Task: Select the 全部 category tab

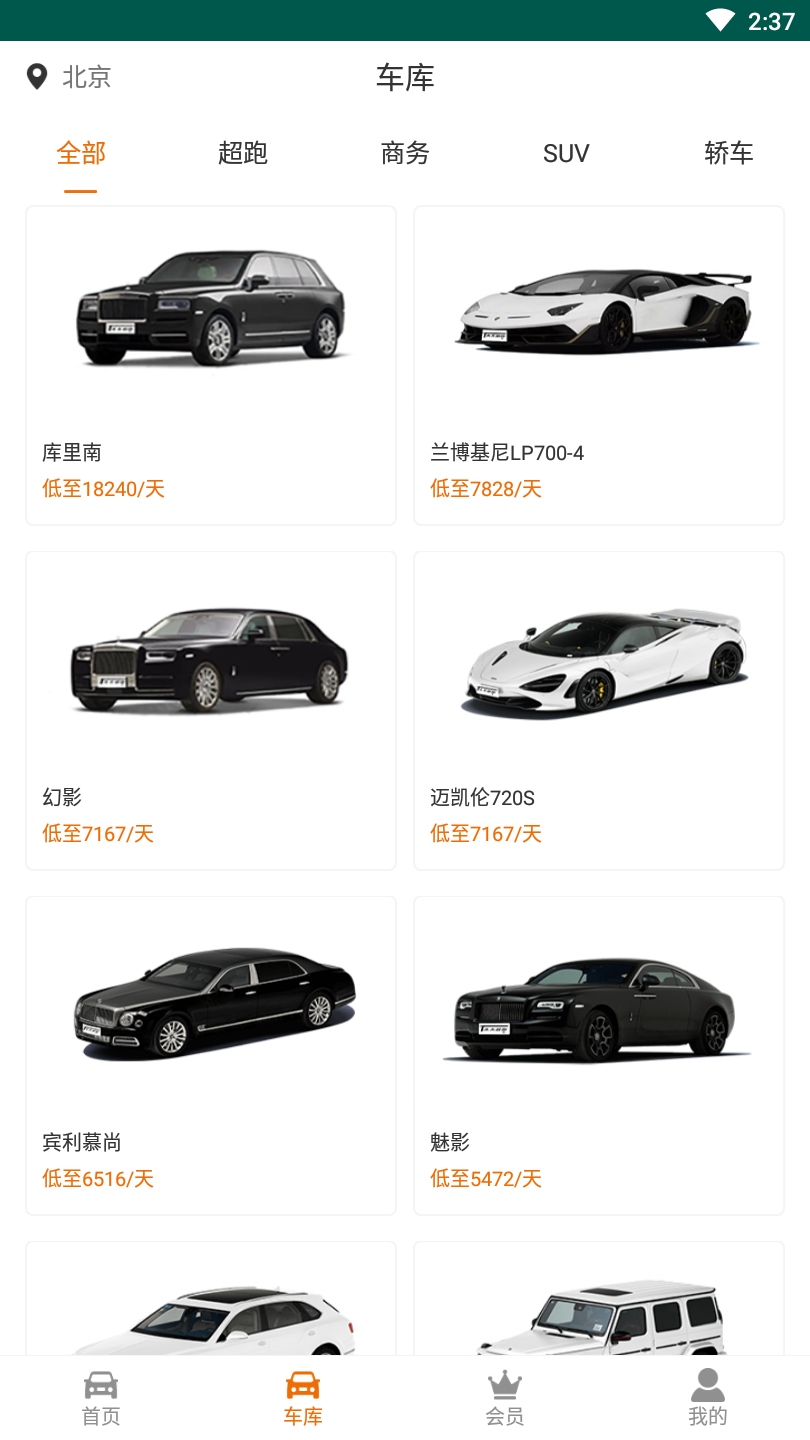Action: click(81, 153)
